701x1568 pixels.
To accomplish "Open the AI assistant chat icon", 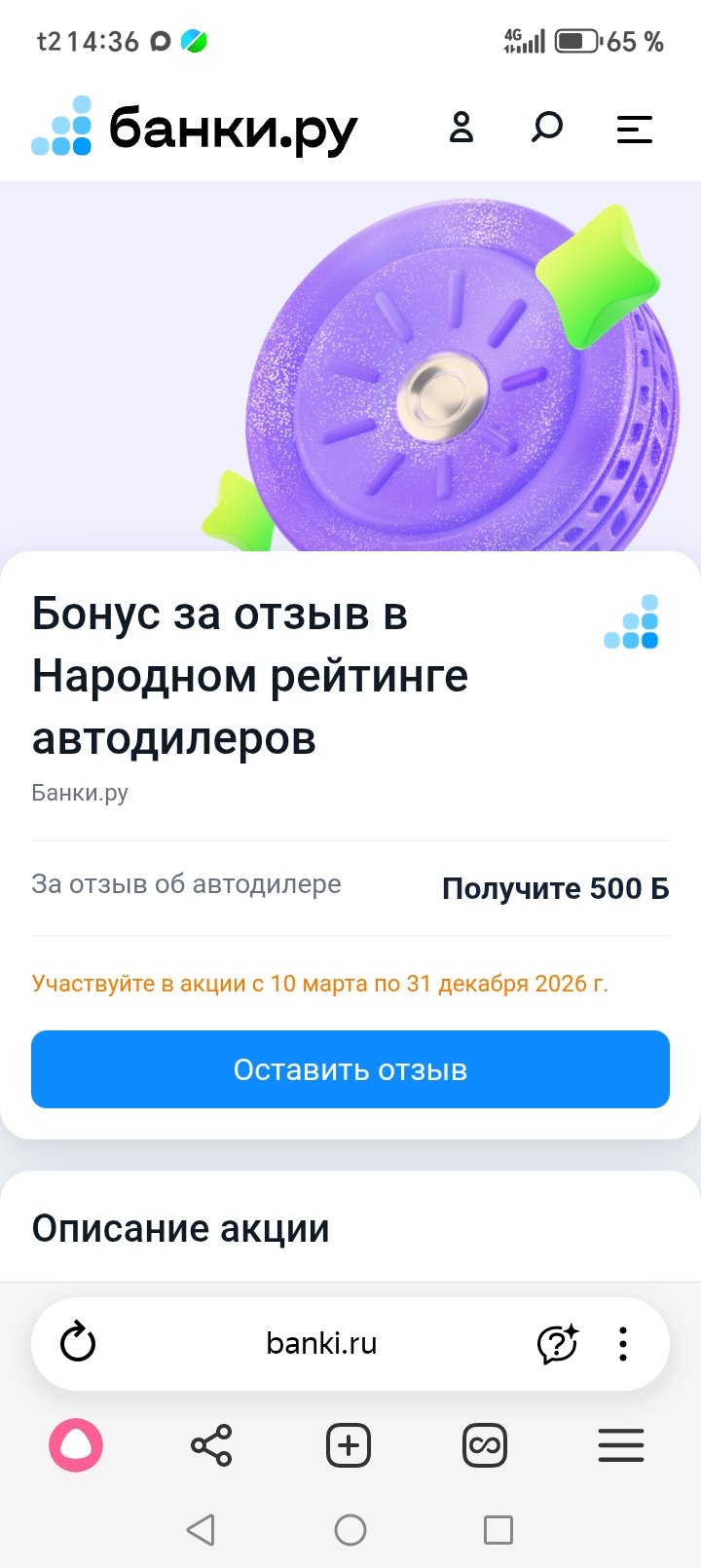I will point(558,1343).
